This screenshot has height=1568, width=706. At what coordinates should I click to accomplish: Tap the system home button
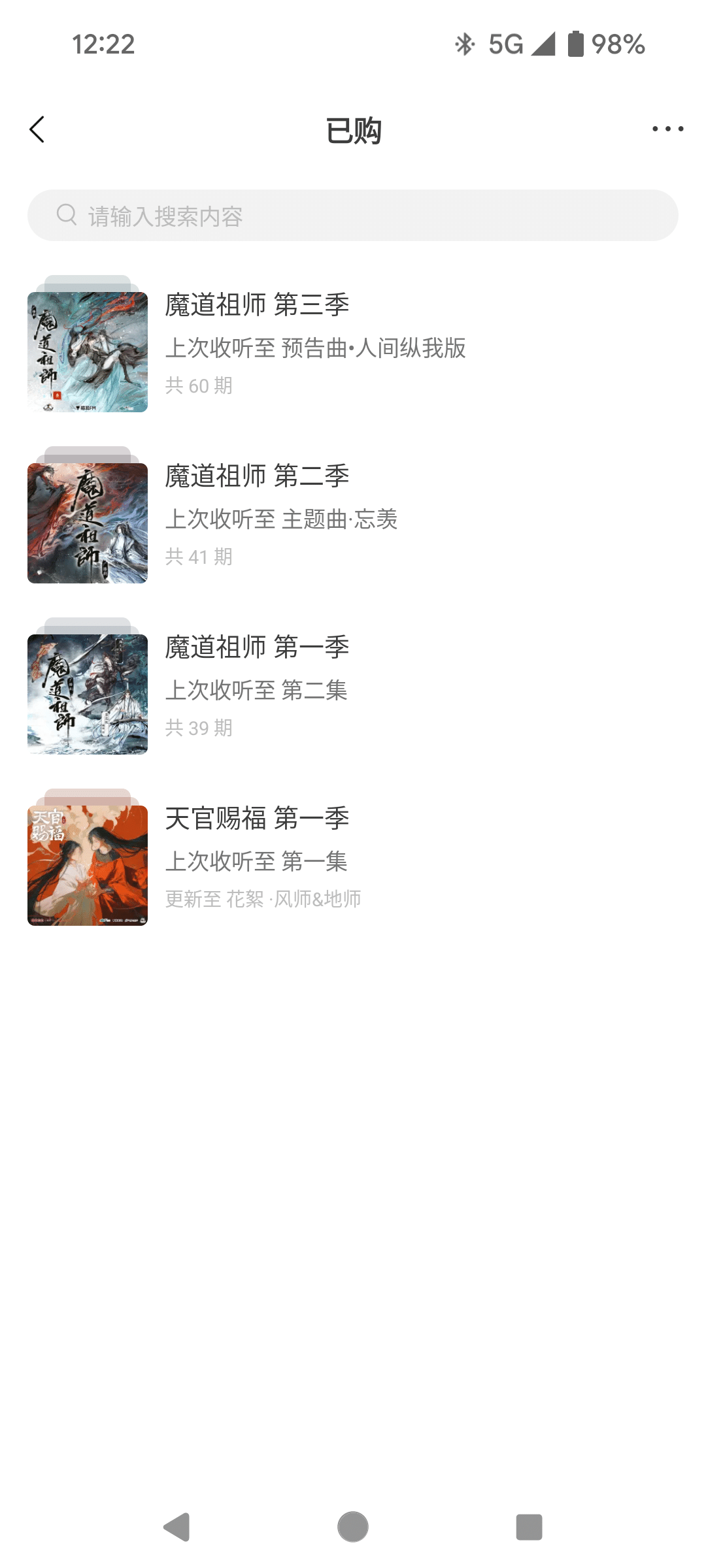coord(353,1527)
